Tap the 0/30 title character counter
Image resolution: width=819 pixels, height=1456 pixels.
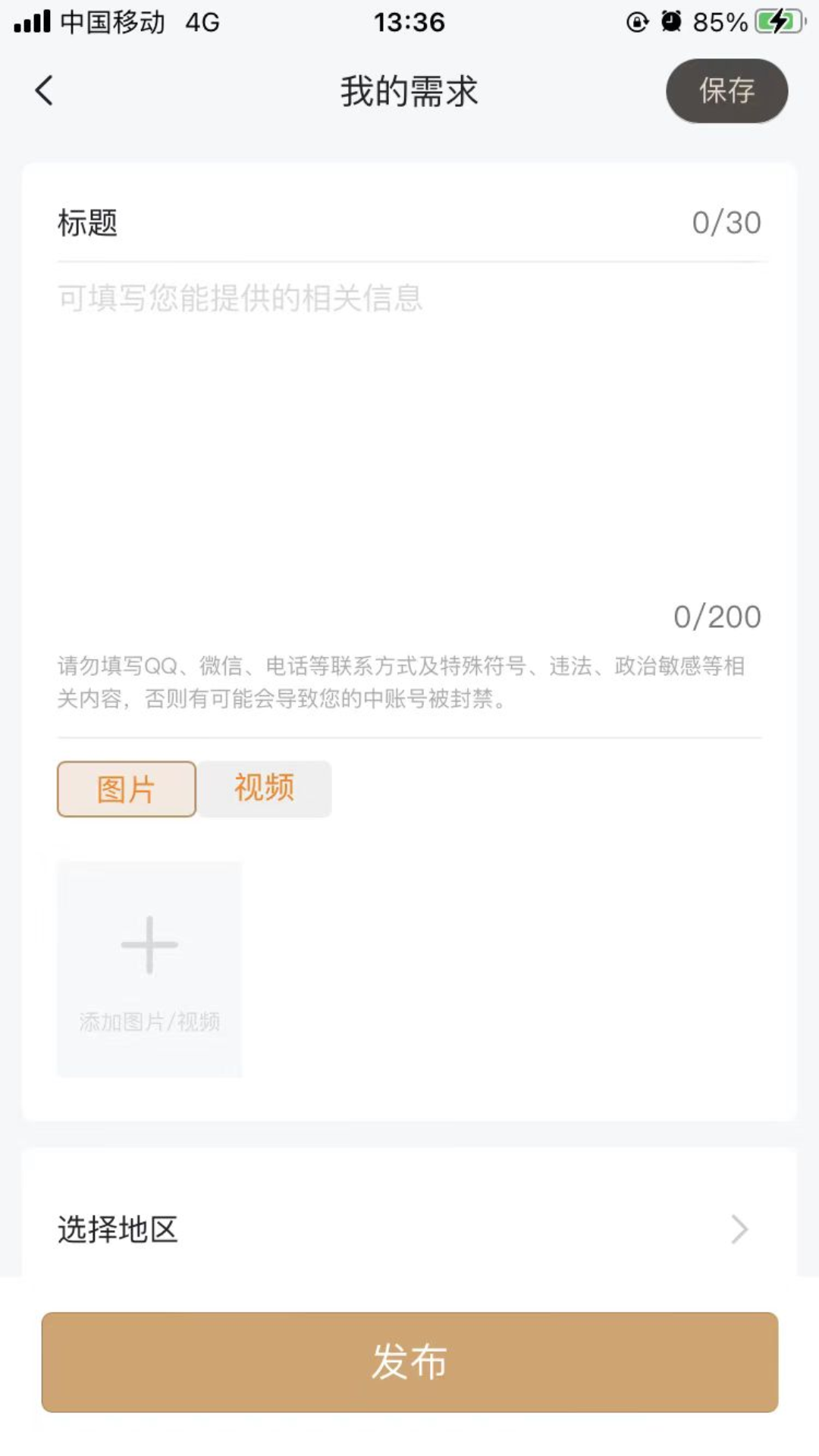(x=726, y=222)
